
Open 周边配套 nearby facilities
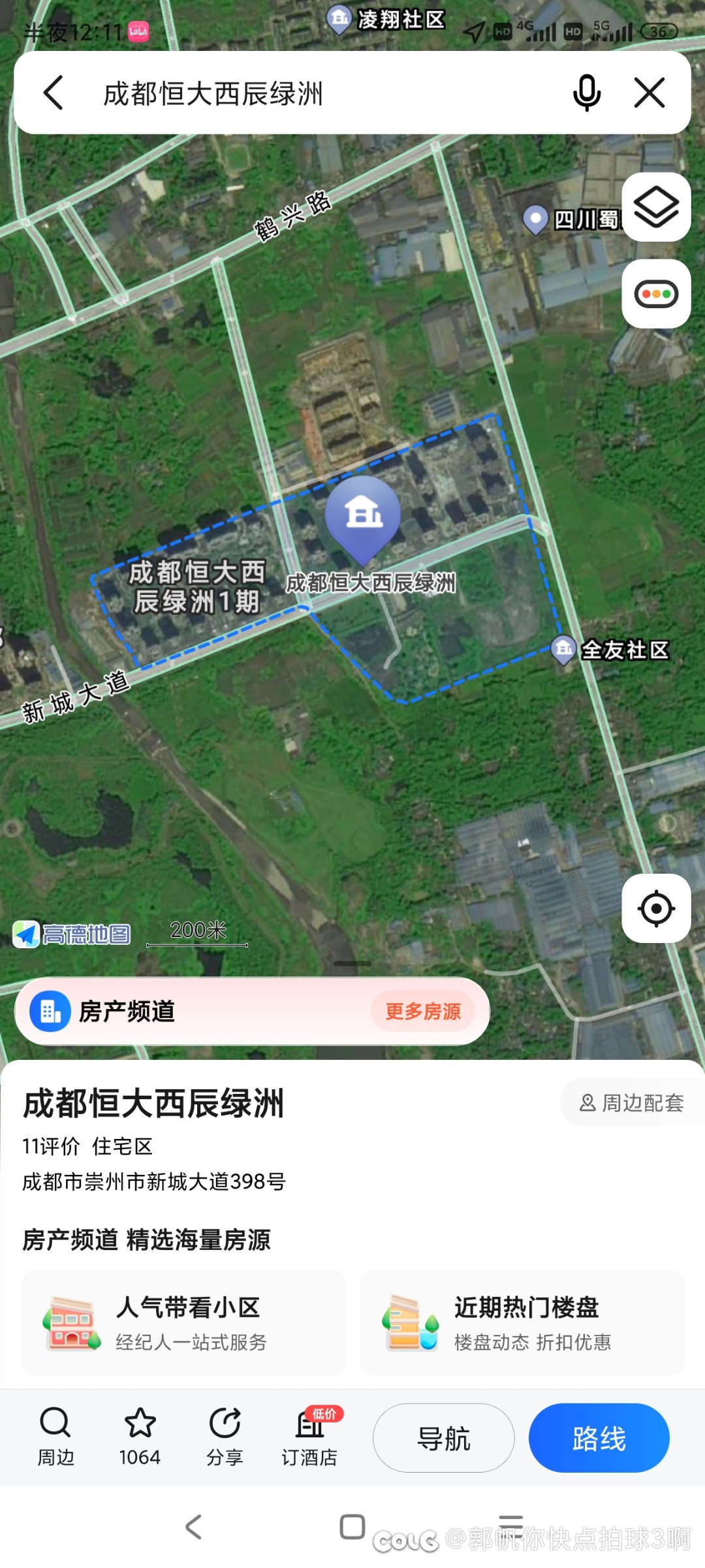631,1103
